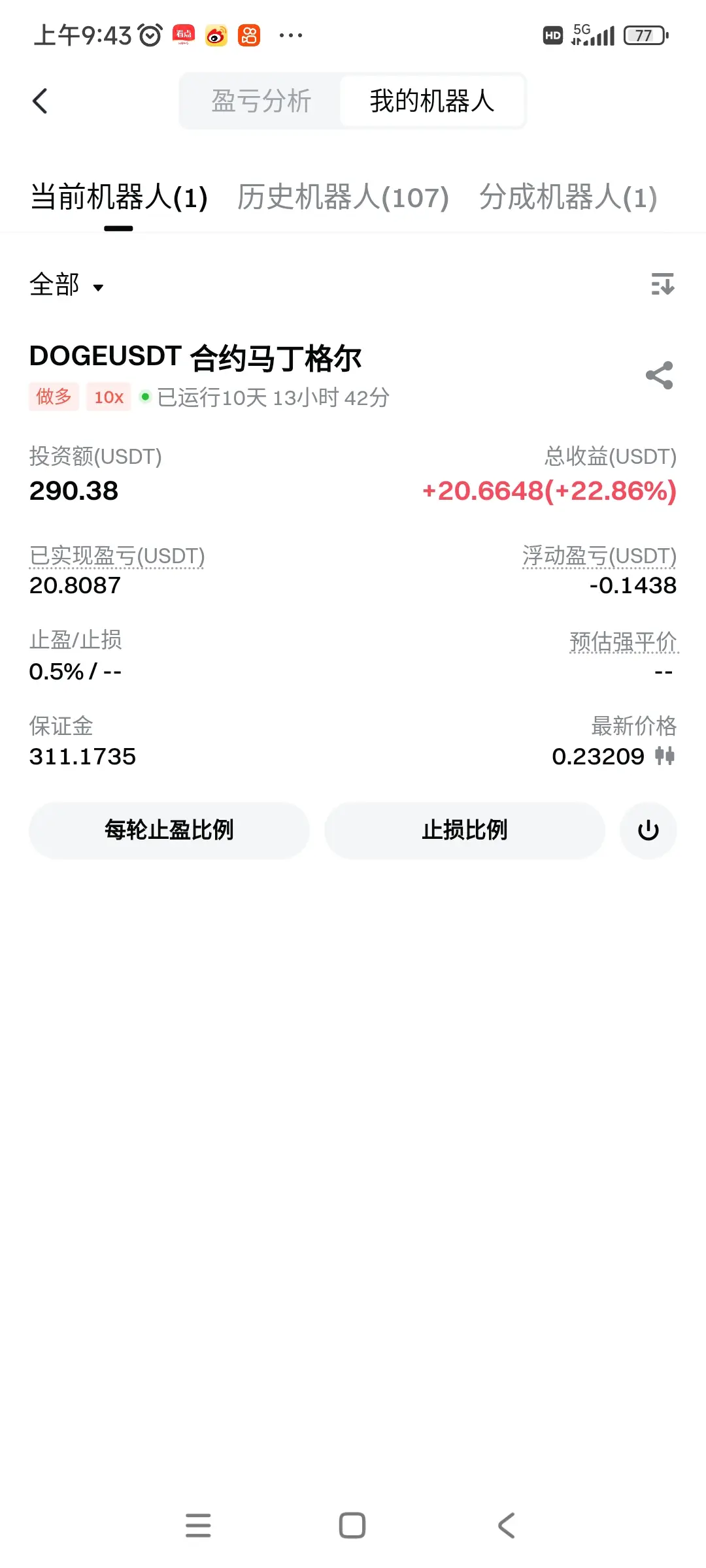The image size is (706, 1568).
Task: Switch to 历史机器人(107) tab
Action: [x=343, y=197]
